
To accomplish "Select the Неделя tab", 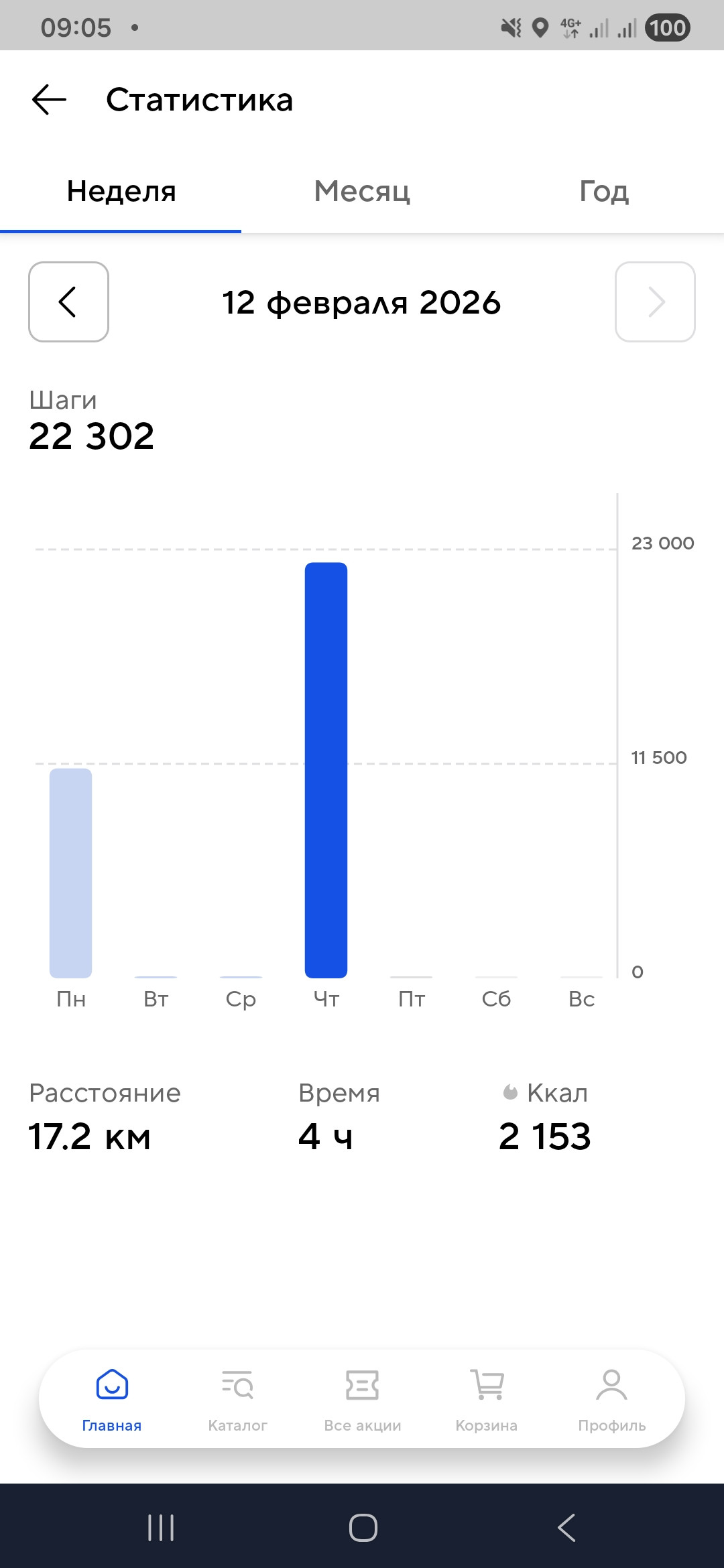I will [x=121, y=192].
